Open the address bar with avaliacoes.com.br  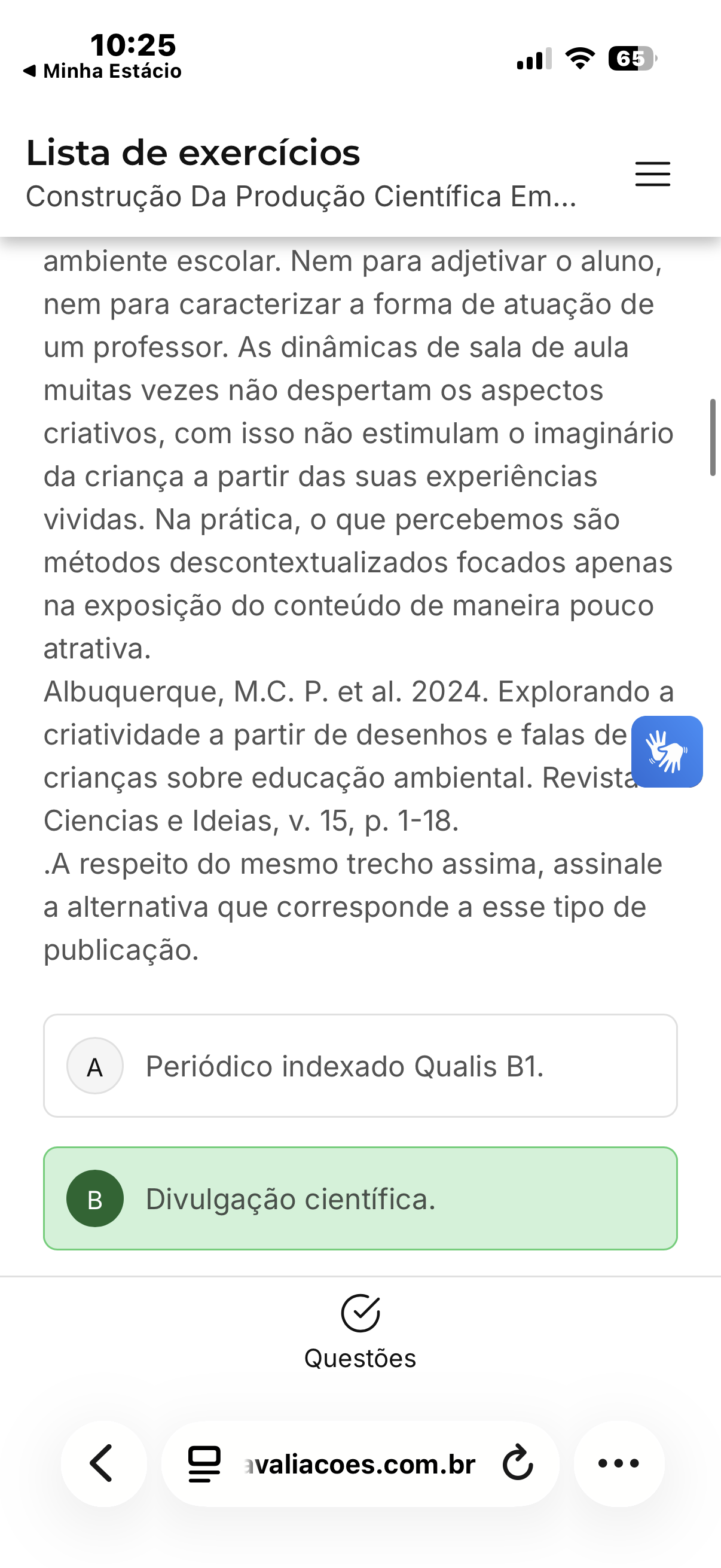(359, 1465)
